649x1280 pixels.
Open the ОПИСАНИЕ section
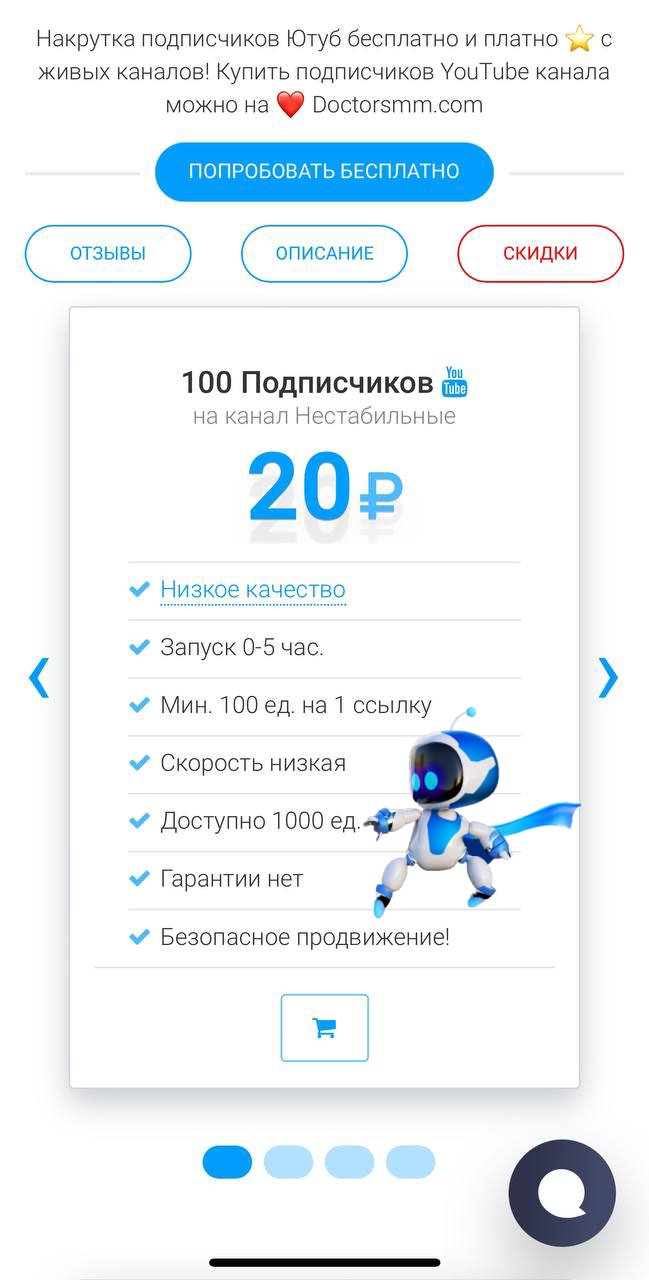(x=324, y=254)
